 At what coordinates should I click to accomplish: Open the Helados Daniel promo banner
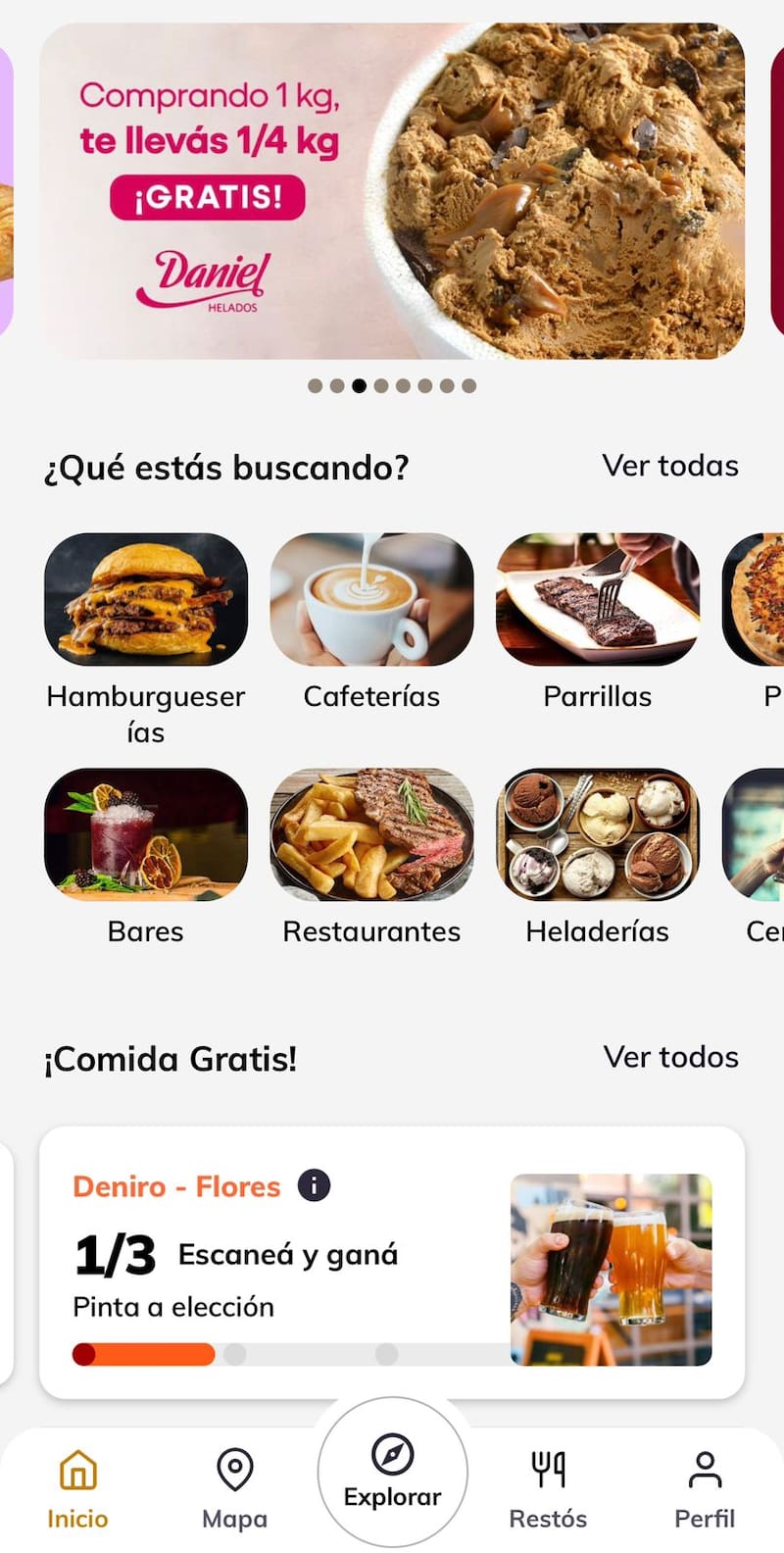coord(392,188)
